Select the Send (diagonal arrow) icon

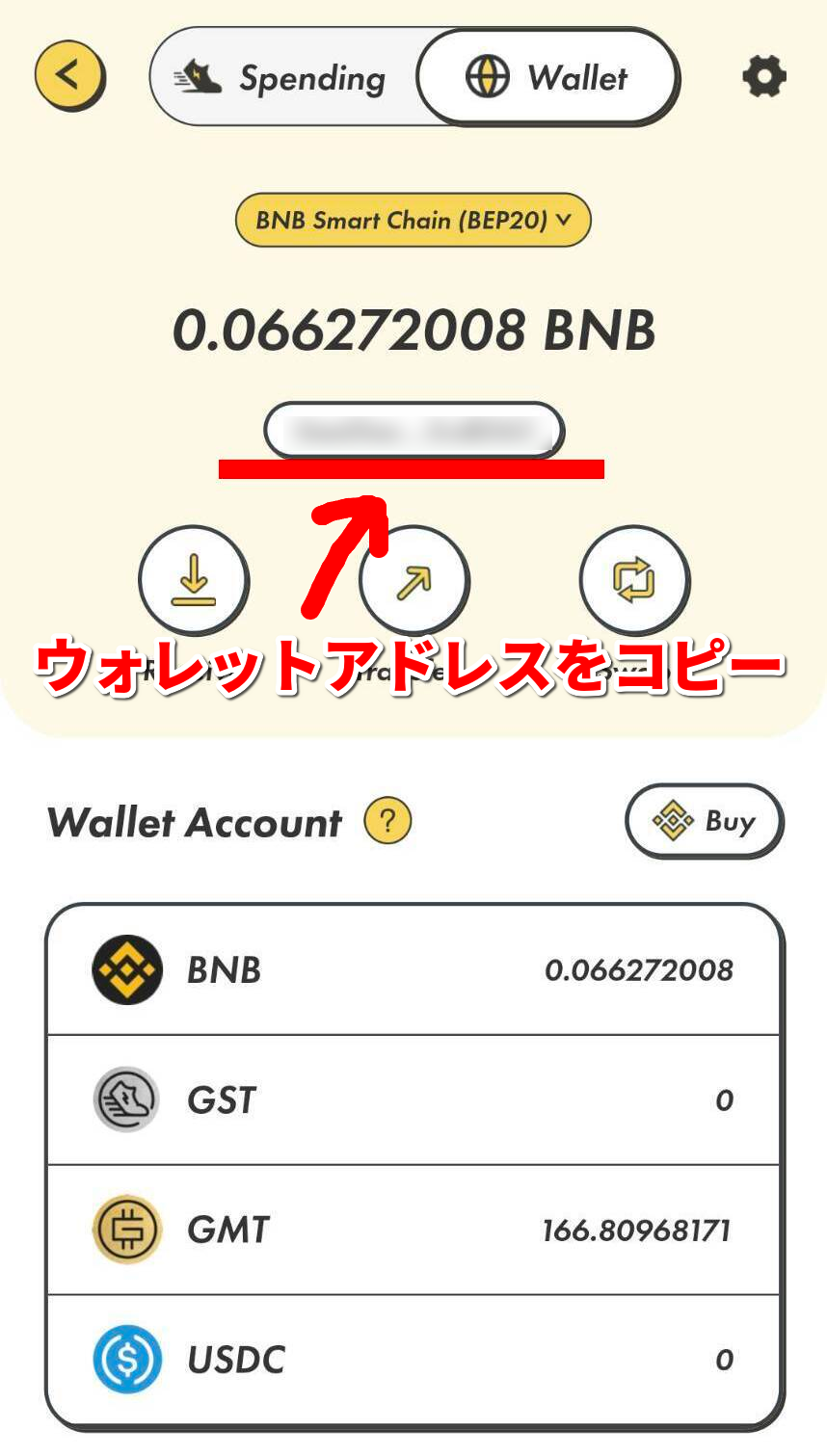[414, 581]
